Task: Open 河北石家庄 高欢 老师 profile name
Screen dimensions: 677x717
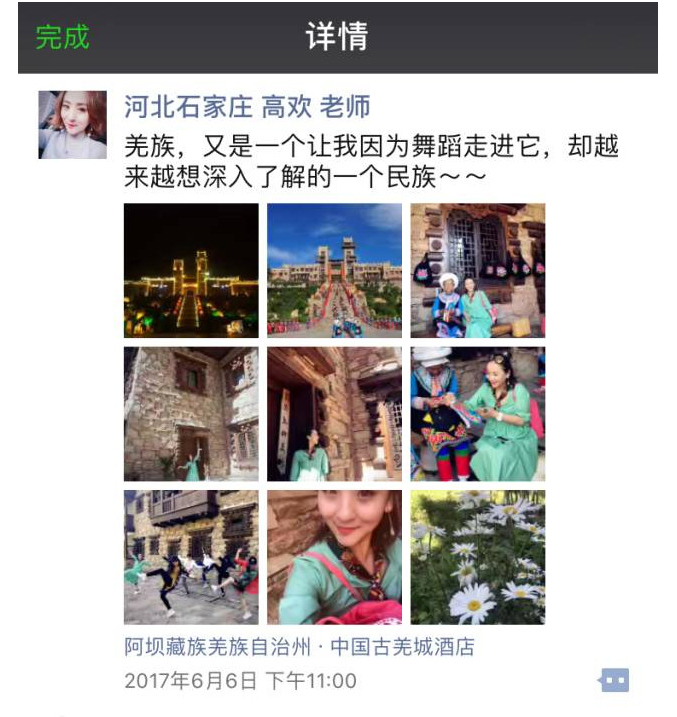Action: click(247, 107)
